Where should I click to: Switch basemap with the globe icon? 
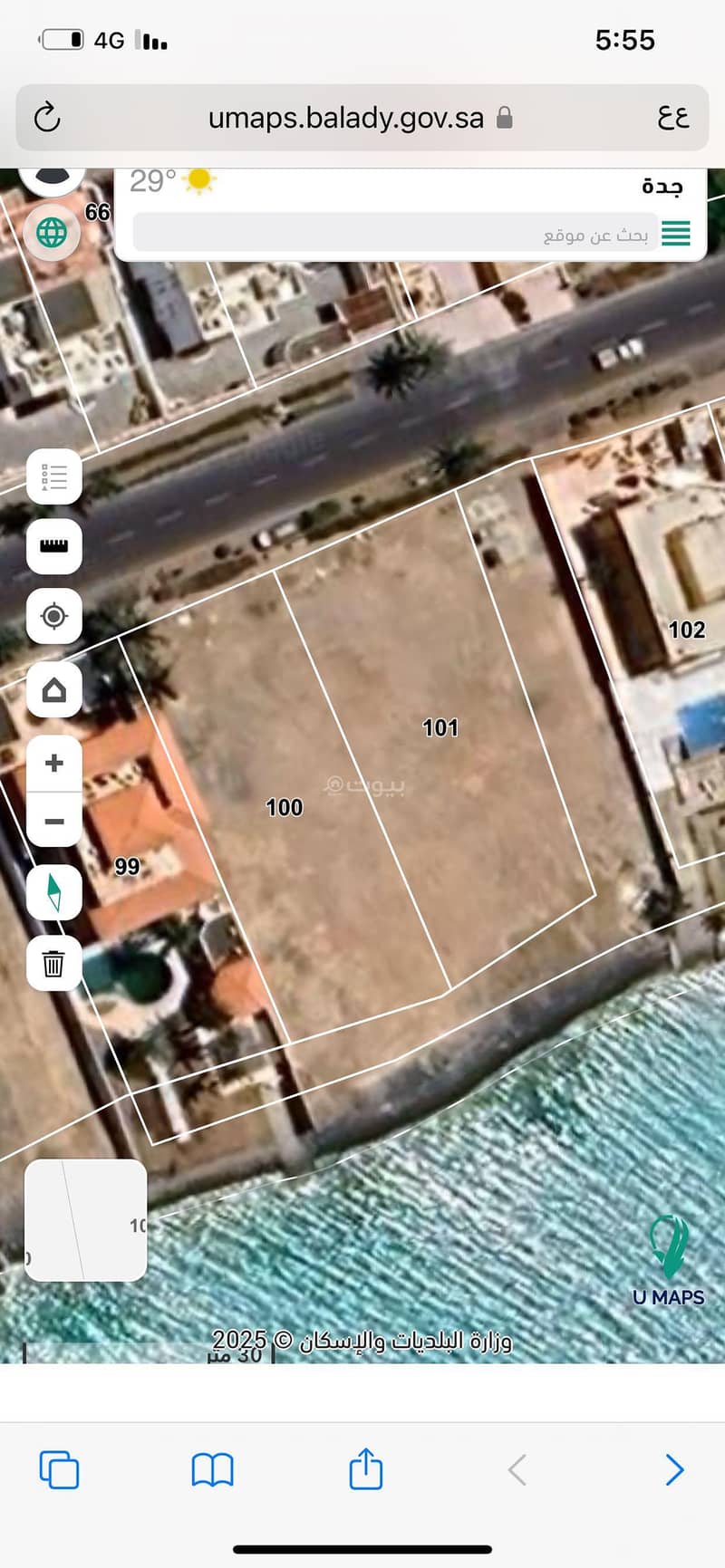52,233
